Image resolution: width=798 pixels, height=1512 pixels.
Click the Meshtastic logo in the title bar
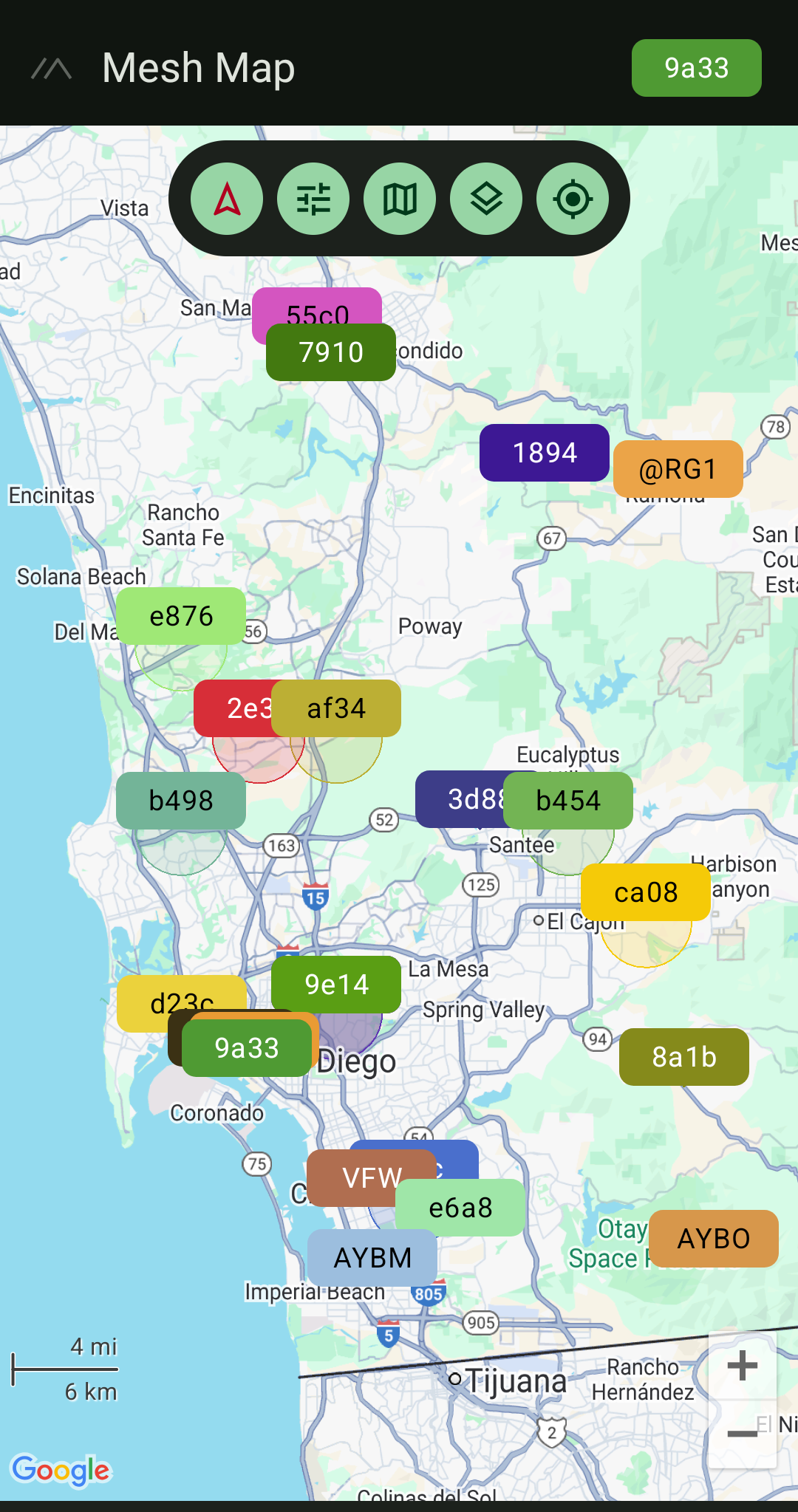pos(52,68)
